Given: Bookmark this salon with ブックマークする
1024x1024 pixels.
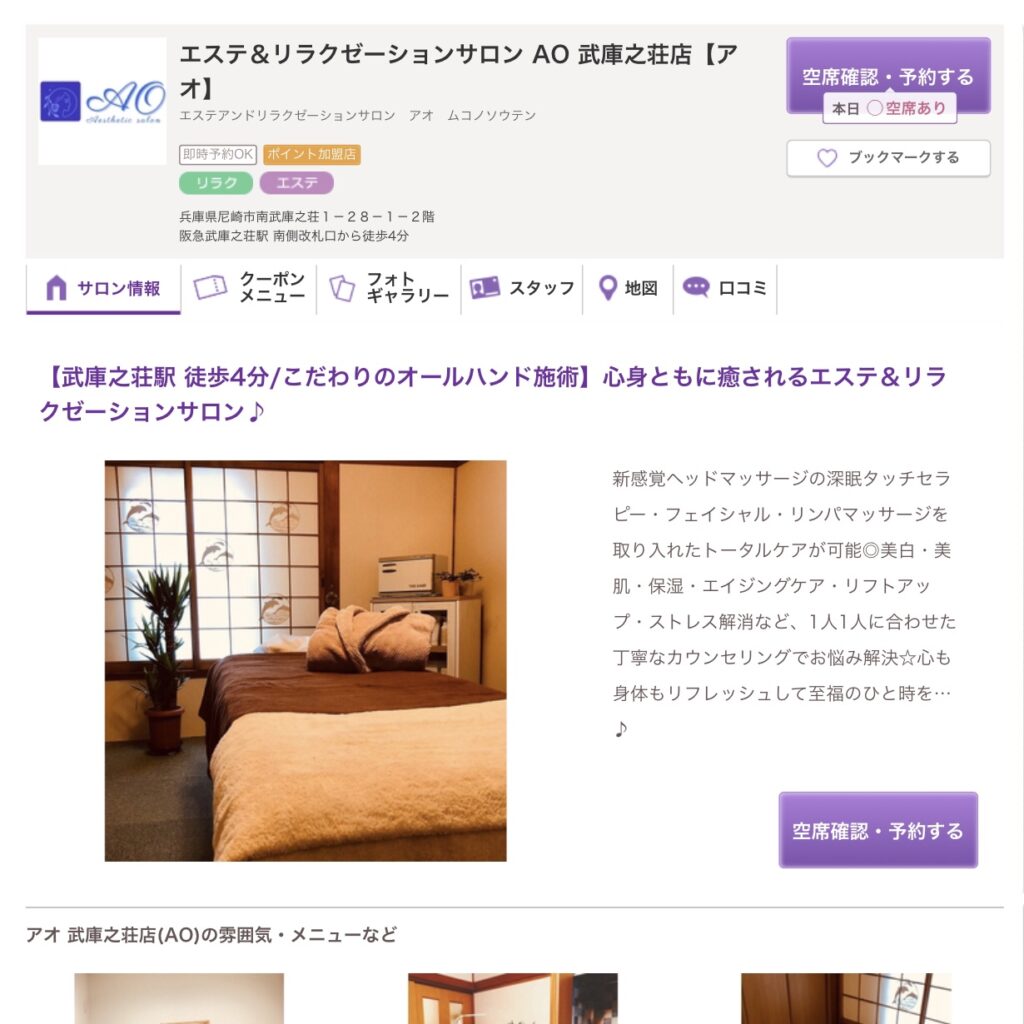Looking at the screenshot, I should (888, 158).
